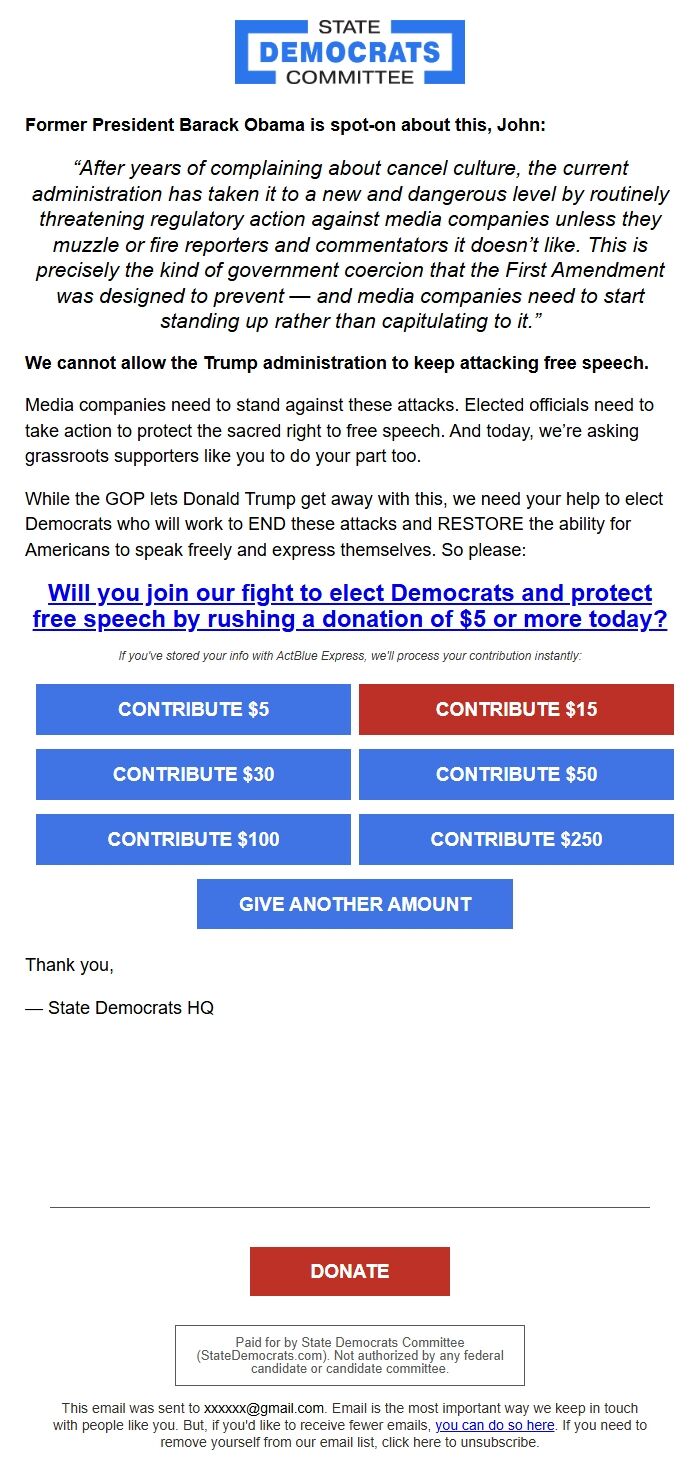Screen dimensions: 700x1474
Task: Select CONTRIBUTE $30
Action: (193, 774)
